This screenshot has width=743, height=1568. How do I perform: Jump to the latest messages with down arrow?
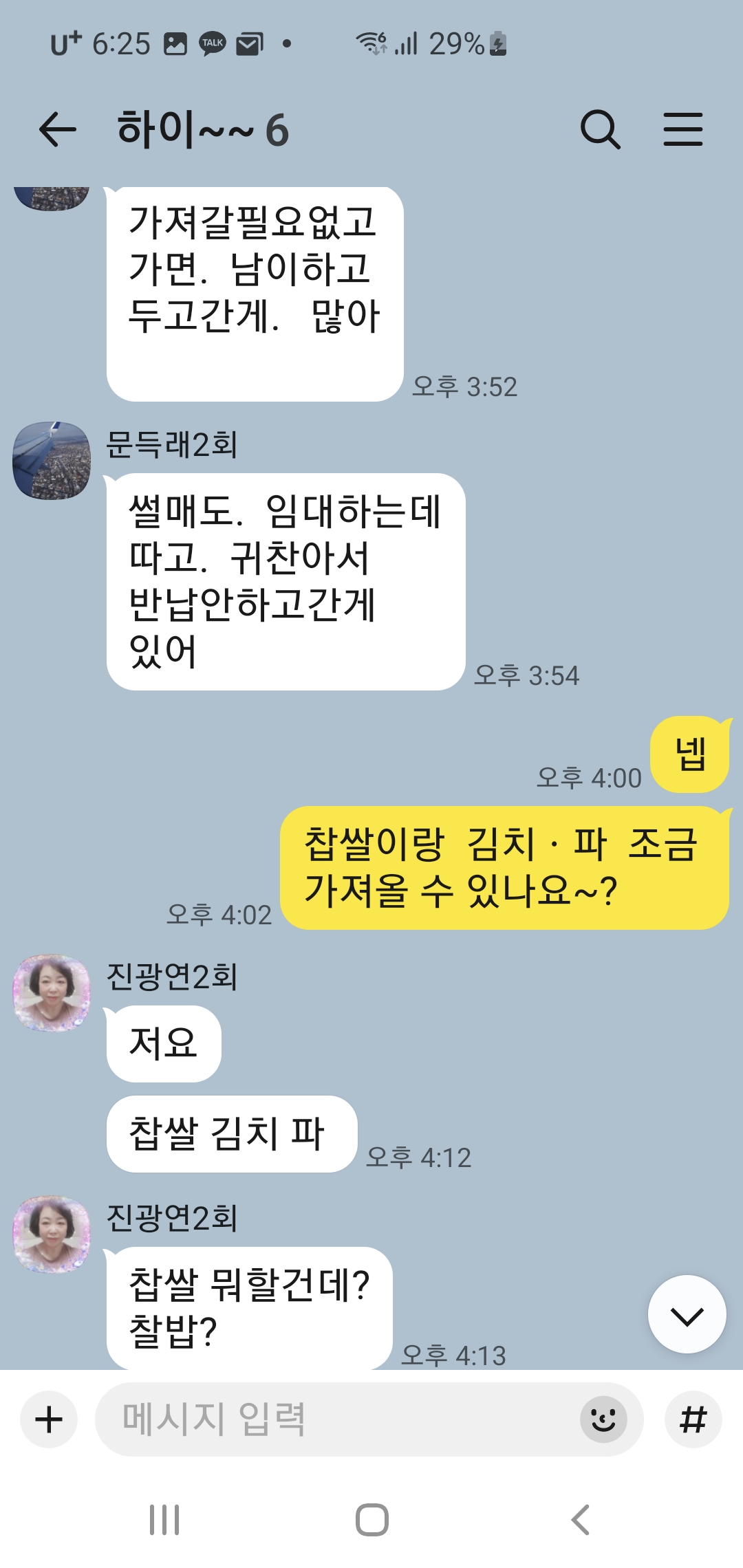[687, 1314]
